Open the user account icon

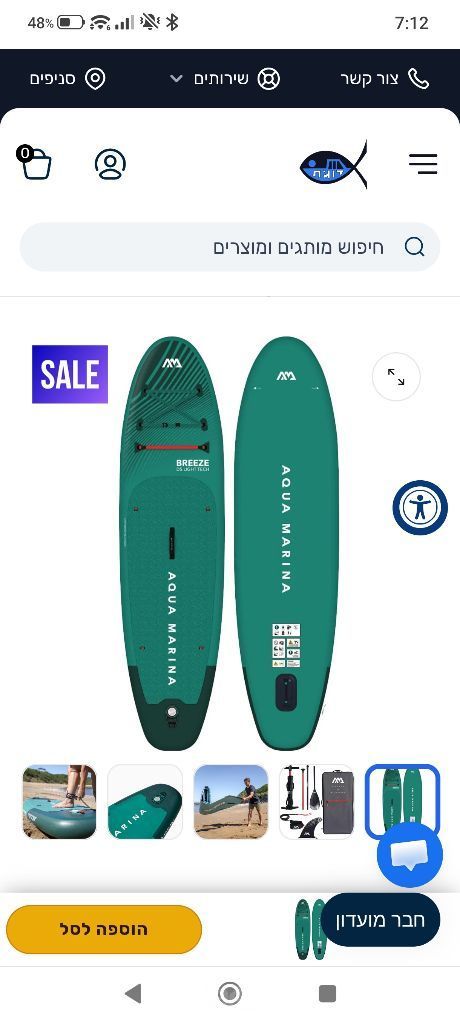tap(110, 164)
